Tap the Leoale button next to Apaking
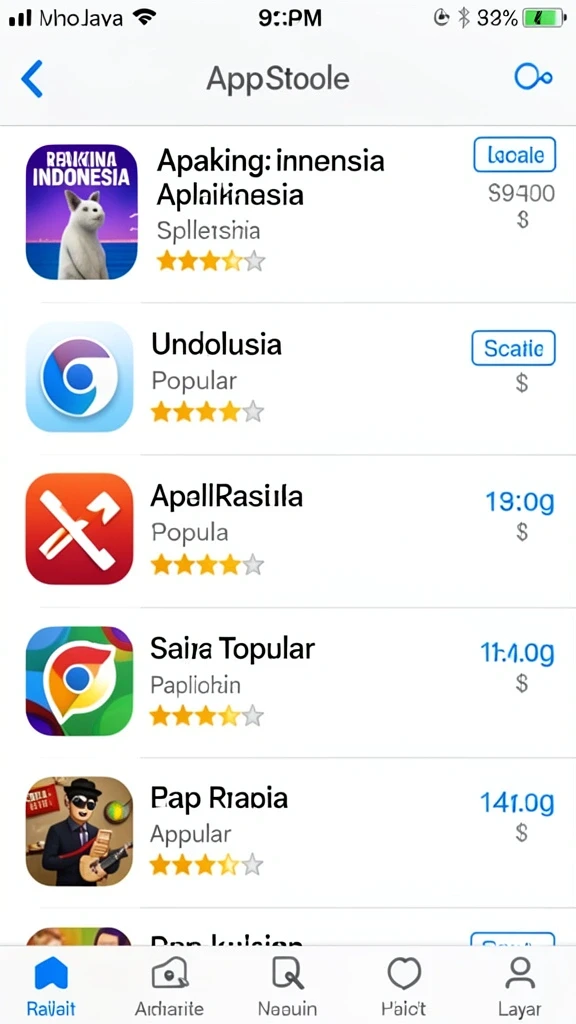The height and width of the screenshot is (1024, 576). (515, 155)
